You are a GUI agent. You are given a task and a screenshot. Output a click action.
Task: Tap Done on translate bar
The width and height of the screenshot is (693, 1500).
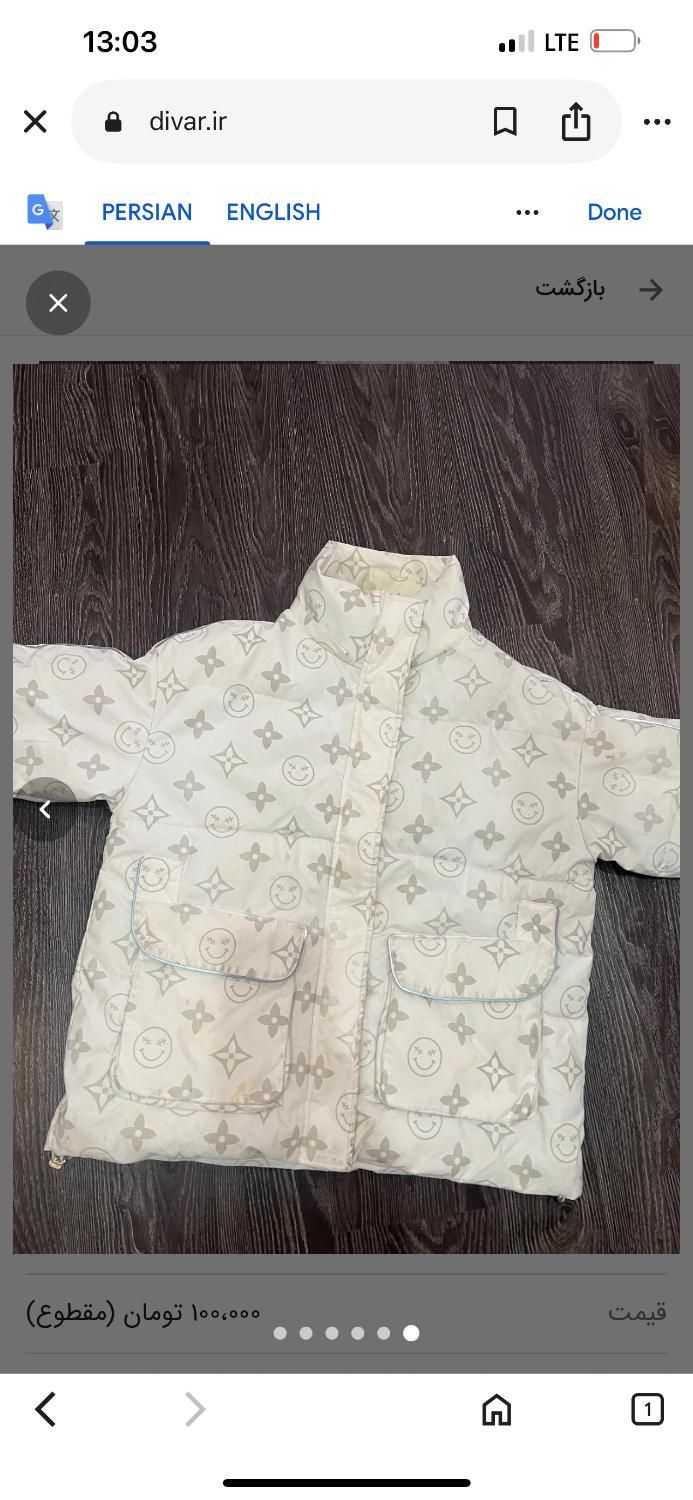click(614, 212)
